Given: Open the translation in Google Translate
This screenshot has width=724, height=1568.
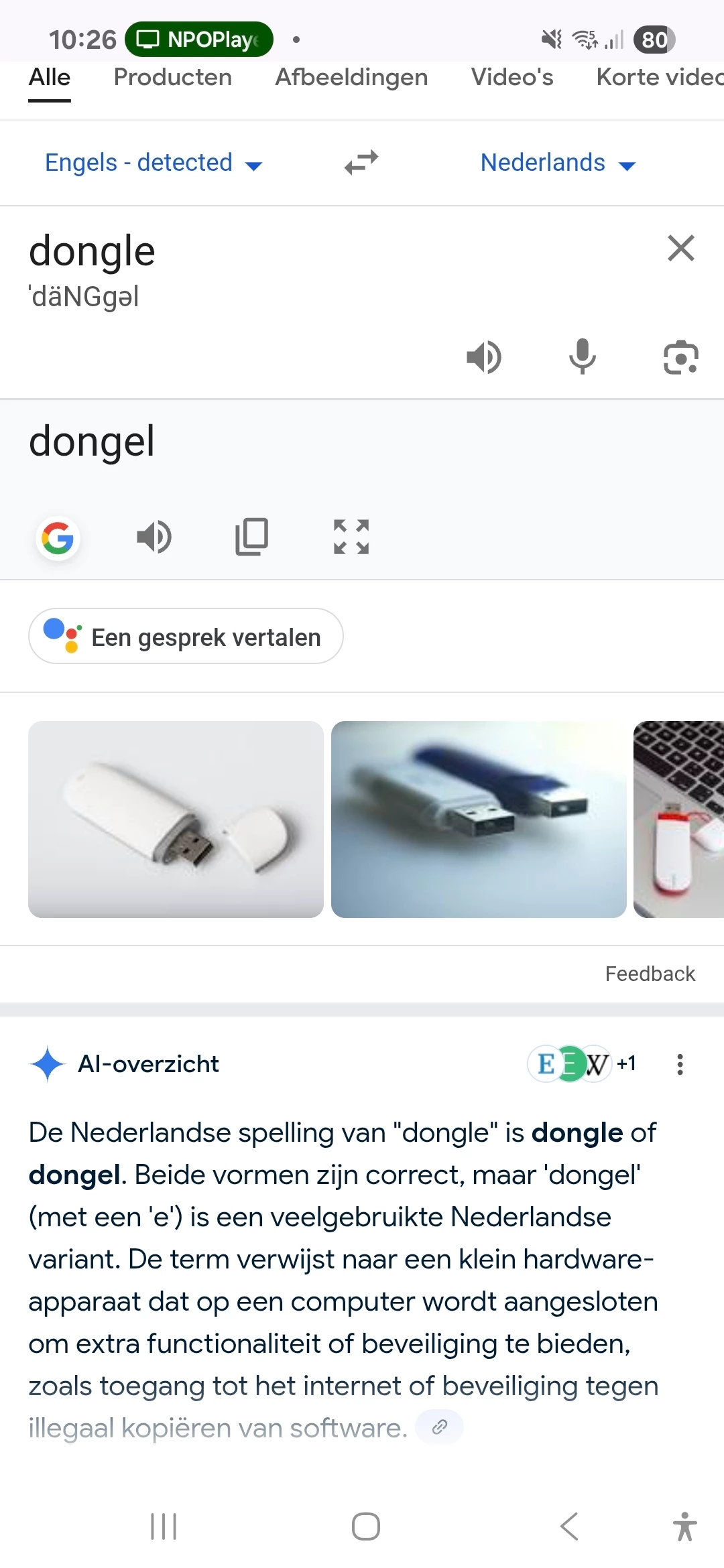Looking at the screenshot, I should click(x=58, y=538).
